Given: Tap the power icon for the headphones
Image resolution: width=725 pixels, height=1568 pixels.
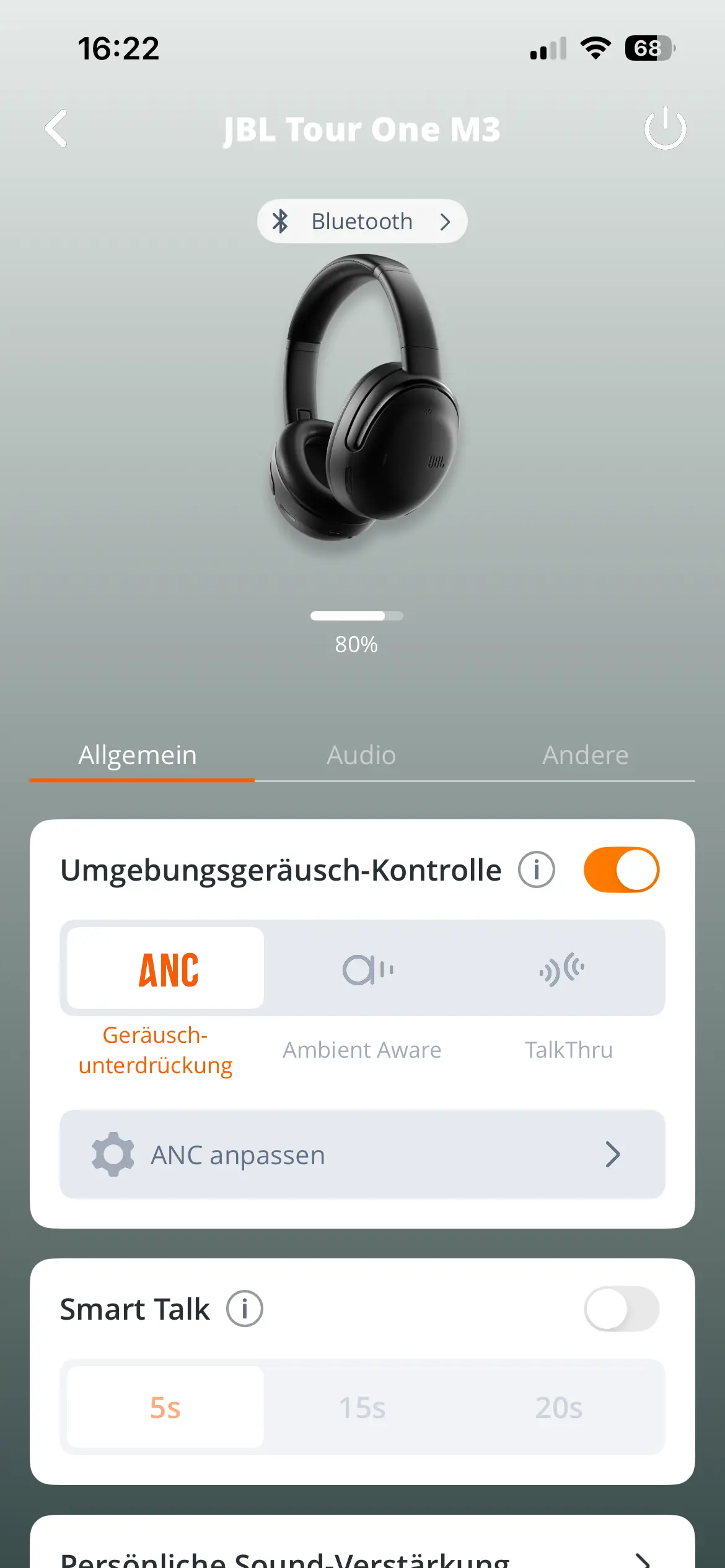Looking at the screenshot, I should (x=665, y=129).
